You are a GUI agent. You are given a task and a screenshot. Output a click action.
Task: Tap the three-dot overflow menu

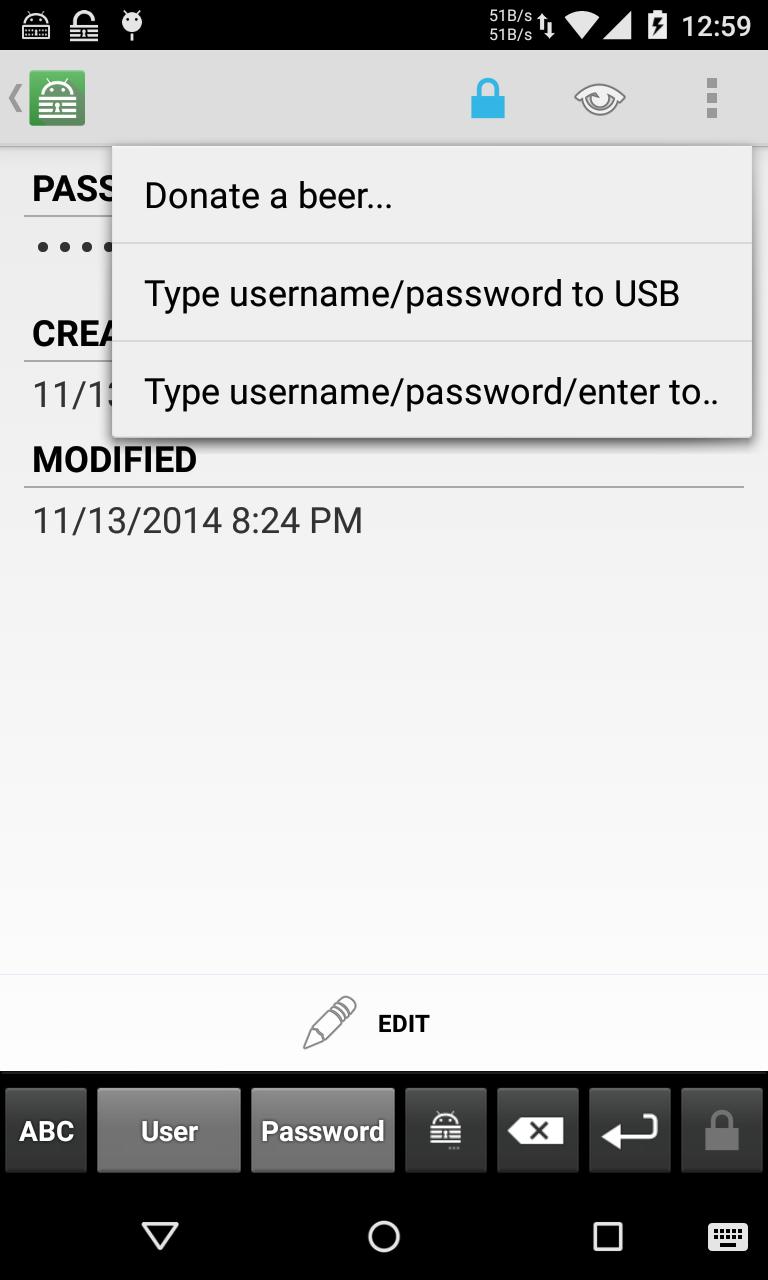coord(711,99)
